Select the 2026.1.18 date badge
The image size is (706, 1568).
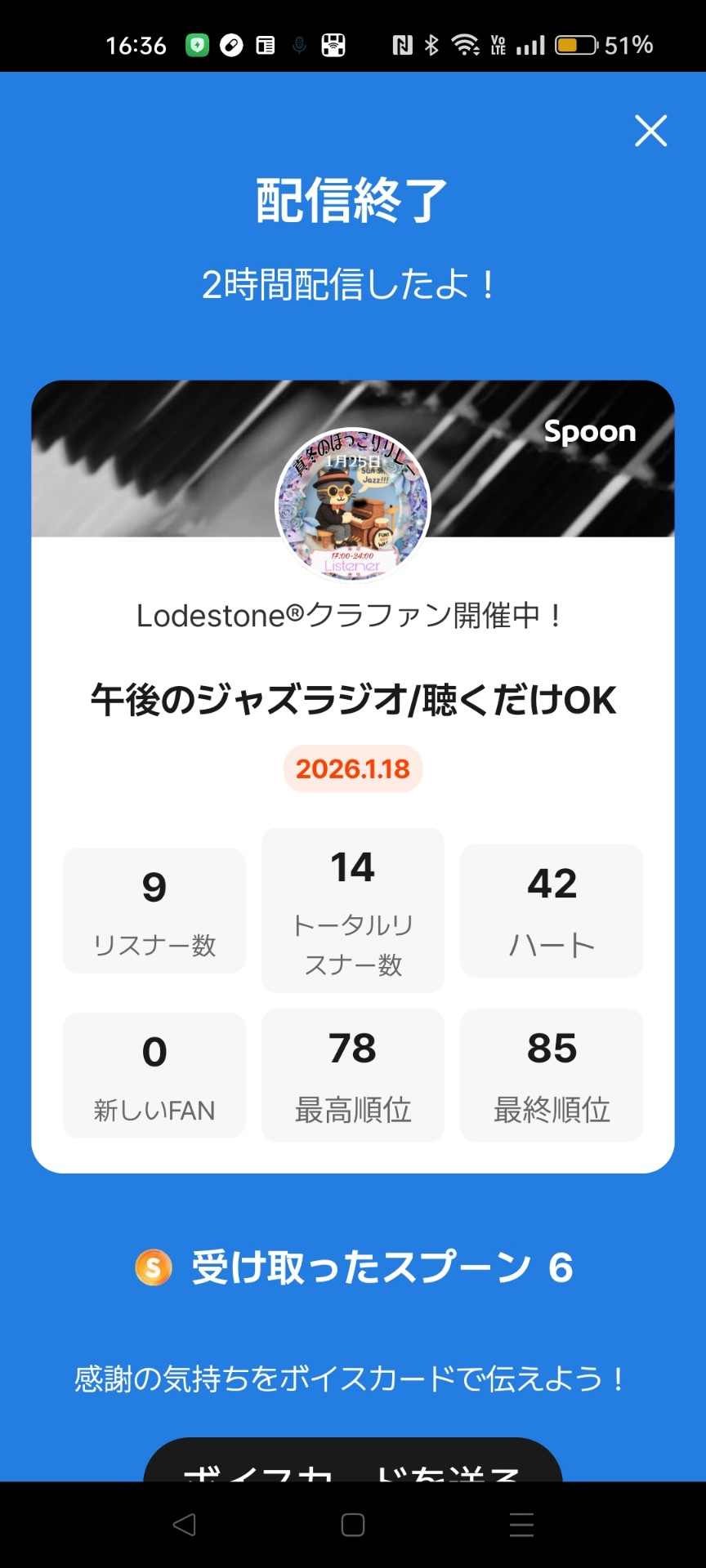pos(353,768)
